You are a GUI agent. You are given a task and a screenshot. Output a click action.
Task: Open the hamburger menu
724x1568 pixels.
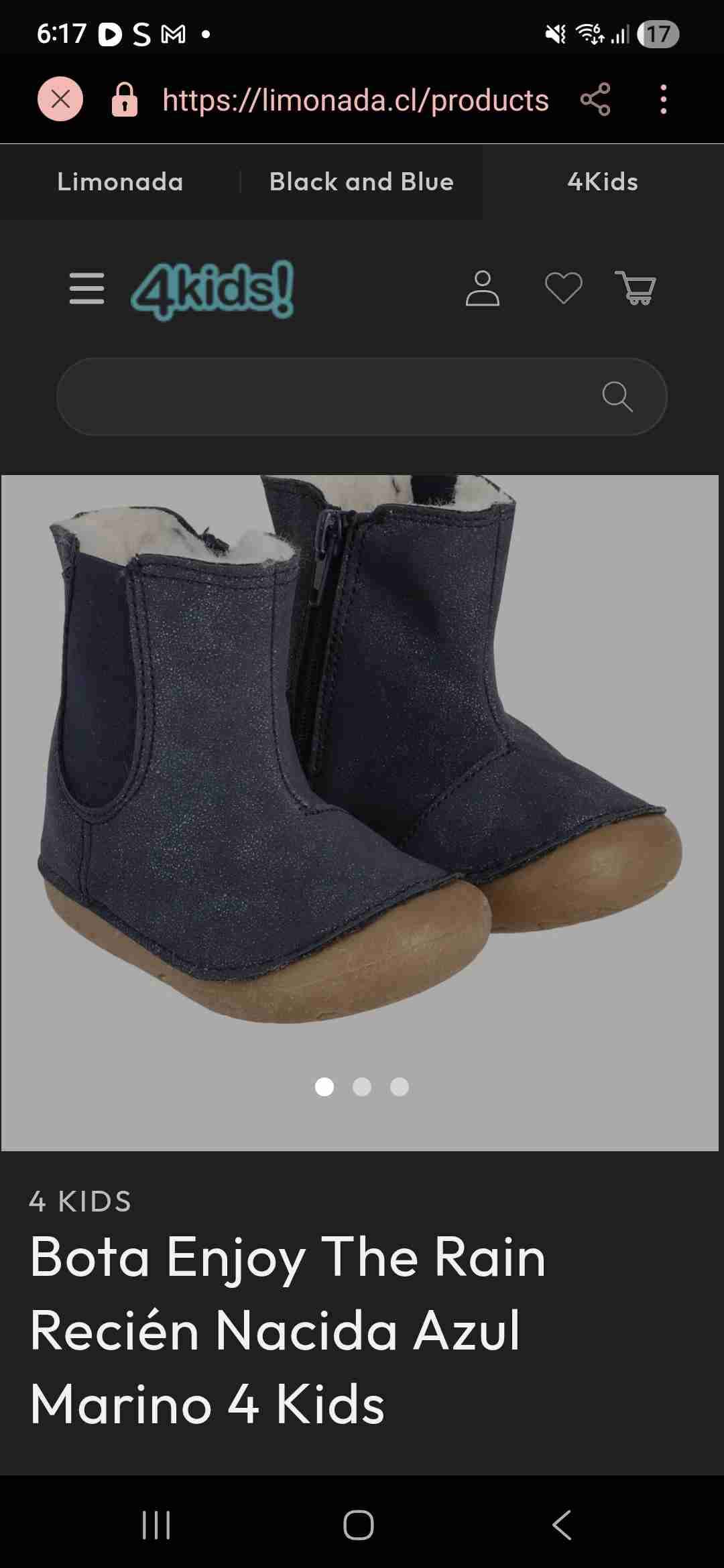(88, 289)
